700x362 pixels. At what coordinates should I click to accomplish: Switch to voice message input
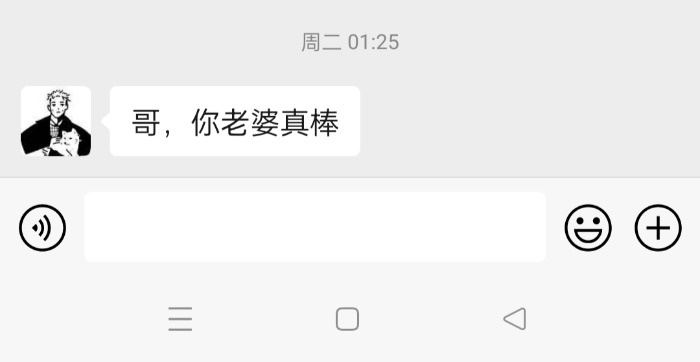[42, 228]
